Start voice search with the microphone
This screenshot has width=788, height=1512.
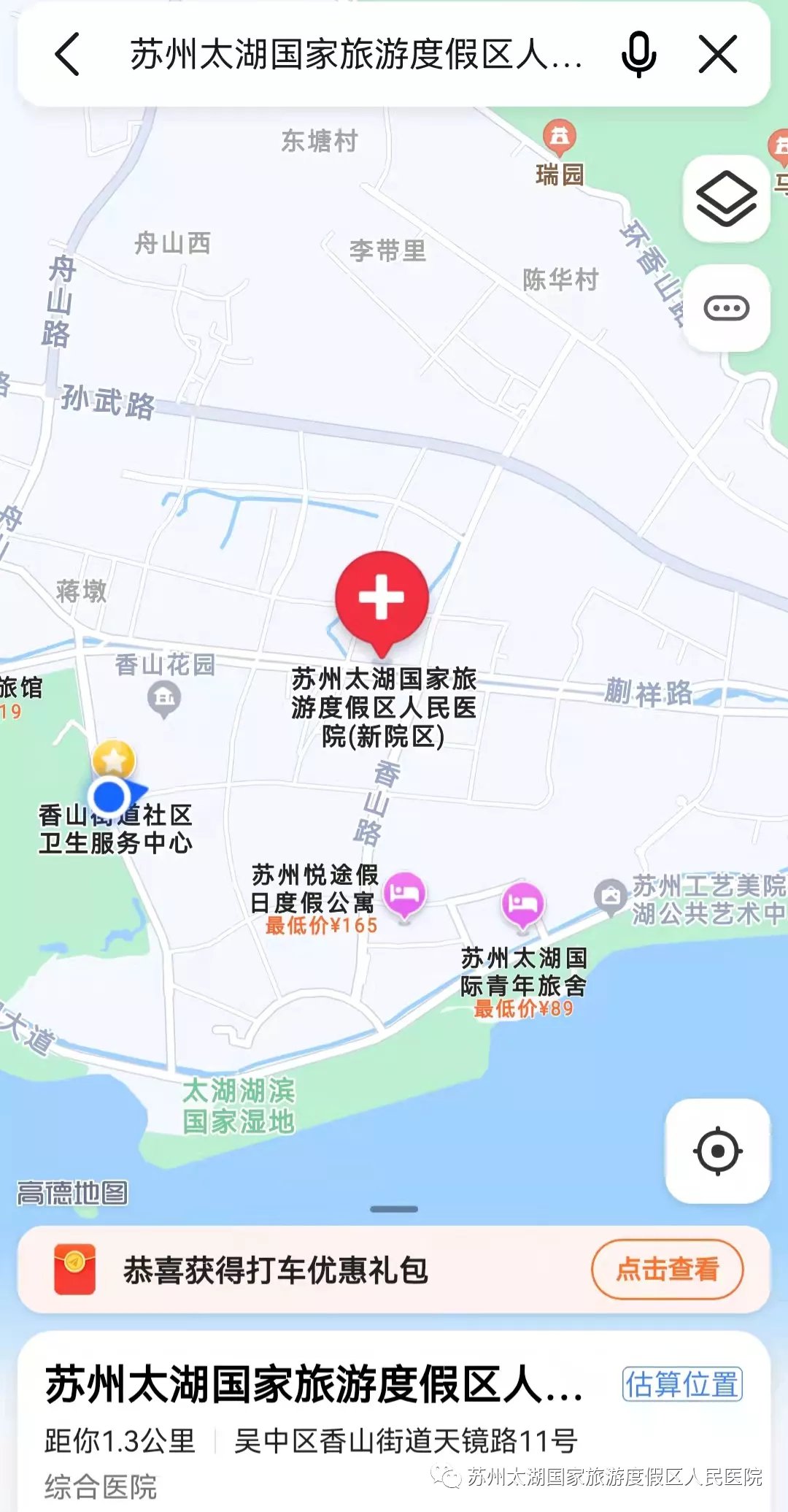click(638, 55)
